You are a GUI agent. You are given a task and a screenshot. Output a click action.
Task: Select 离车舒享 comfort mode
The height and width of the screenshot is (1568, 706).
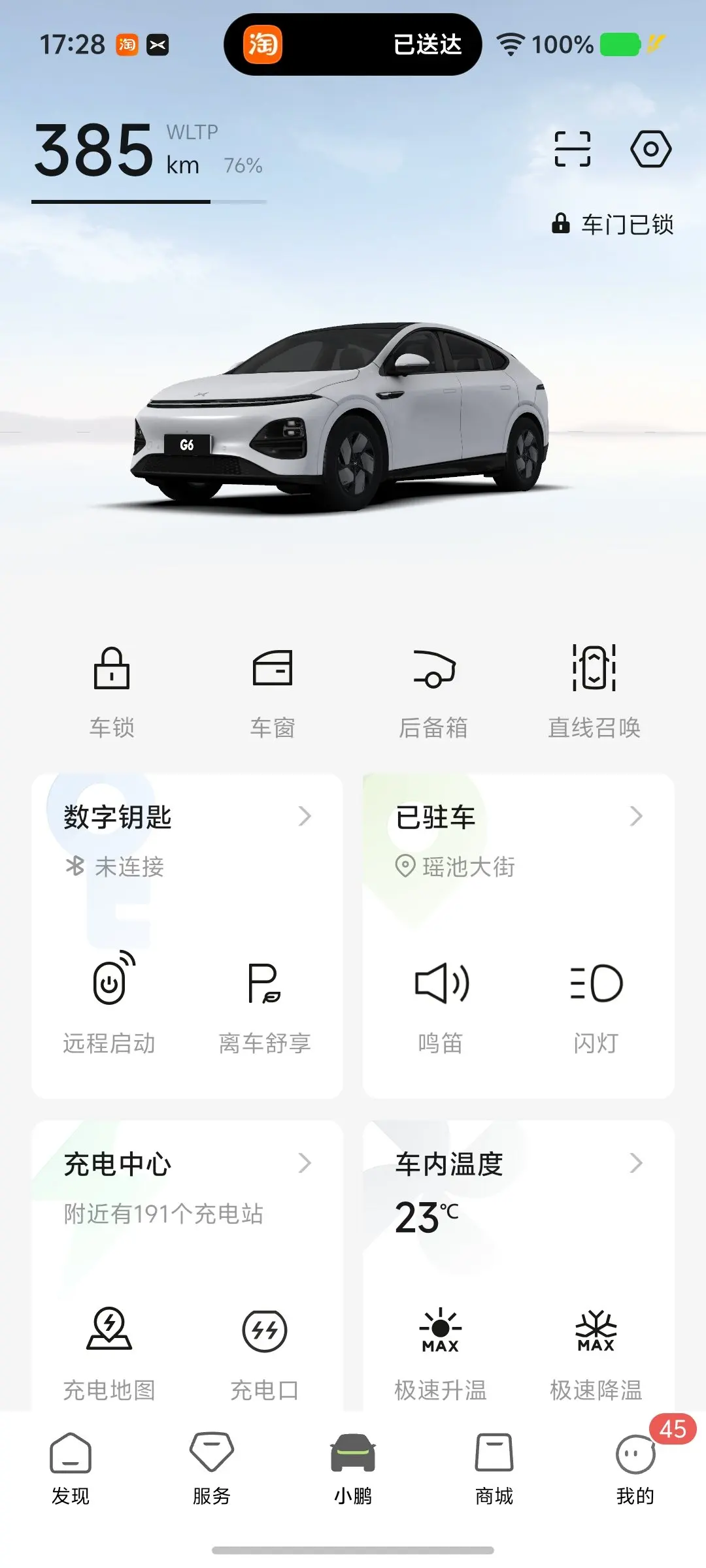coord(265,1003)
